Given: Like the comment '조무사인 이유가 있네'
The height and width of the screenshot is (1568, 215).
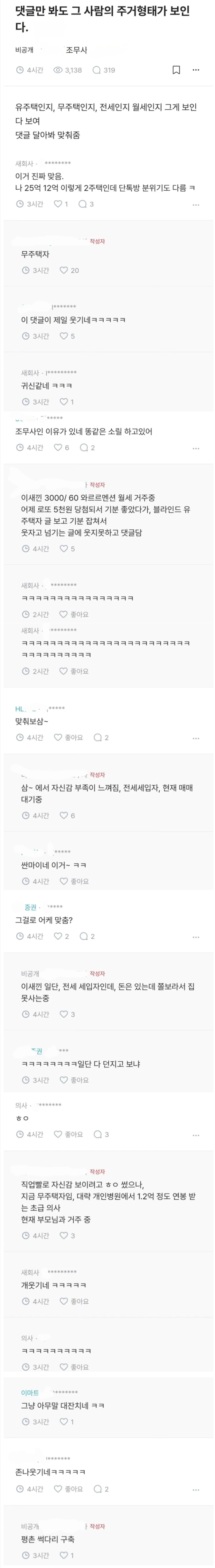Looking at the screenshot, I should pos(61,447).
